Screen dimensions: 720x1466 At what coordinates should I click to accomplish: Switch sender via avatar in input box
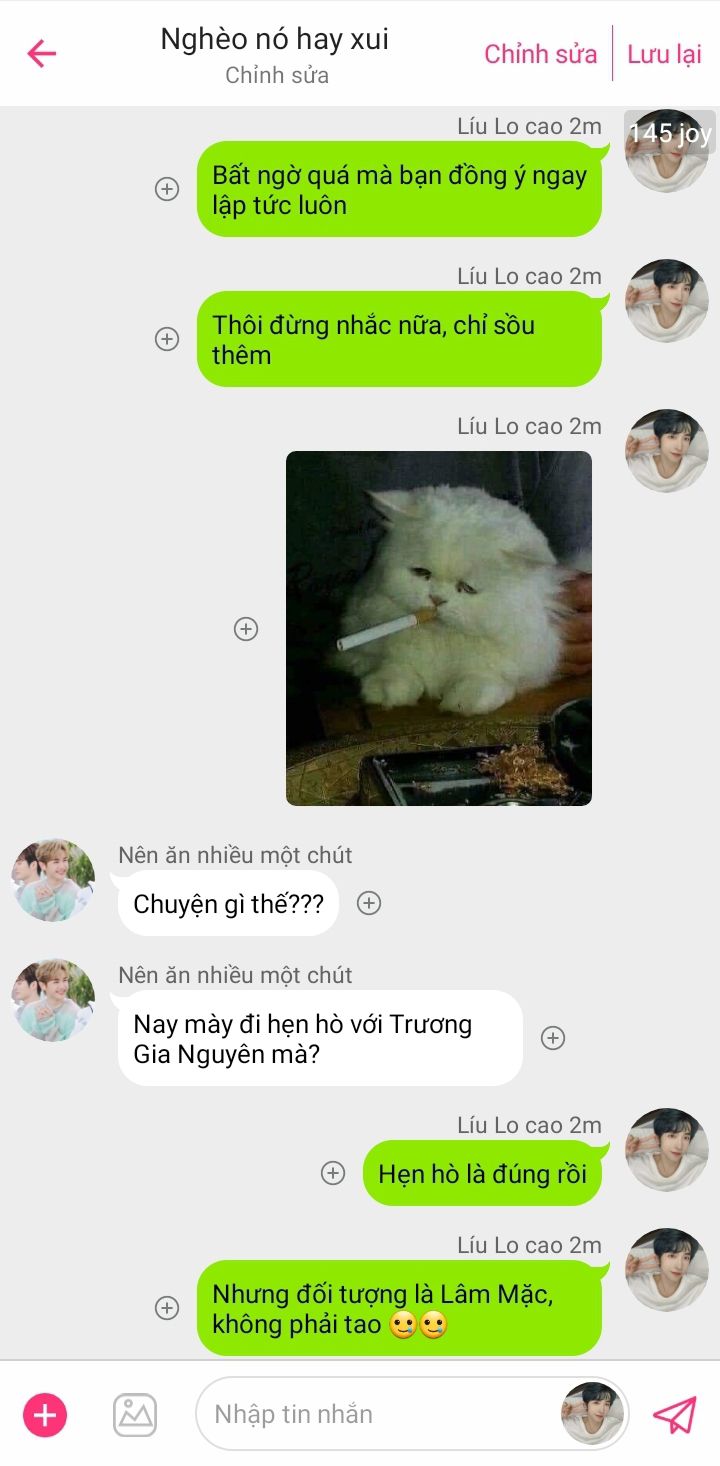(592, 1414)
